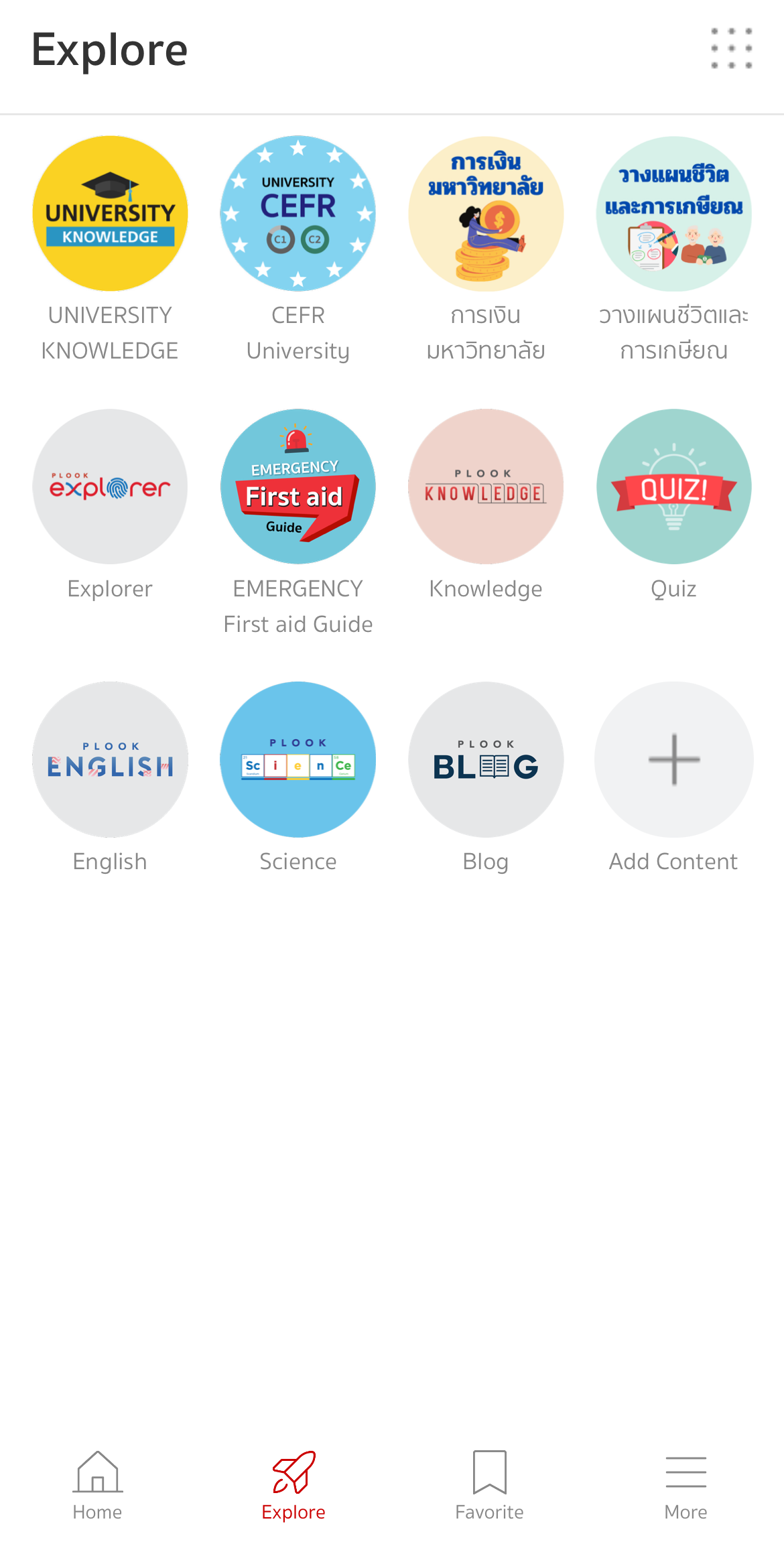Open วางแผนชีวิตและการเกษียณ category
The image size is (784, 1544).
coord(673,214)
